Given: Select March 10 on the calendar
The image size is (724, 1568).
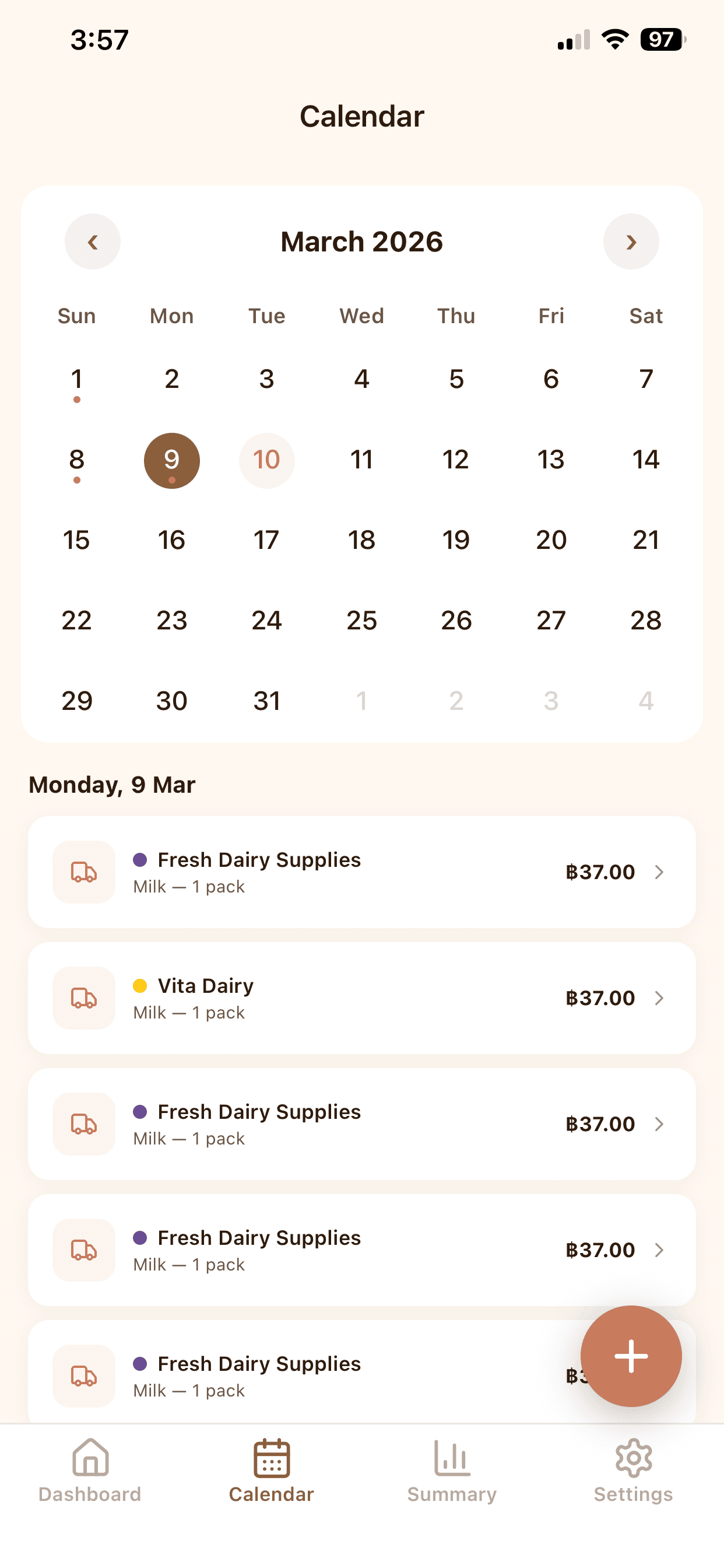Looking at the screenshot, I should click(x=266, y=460).
